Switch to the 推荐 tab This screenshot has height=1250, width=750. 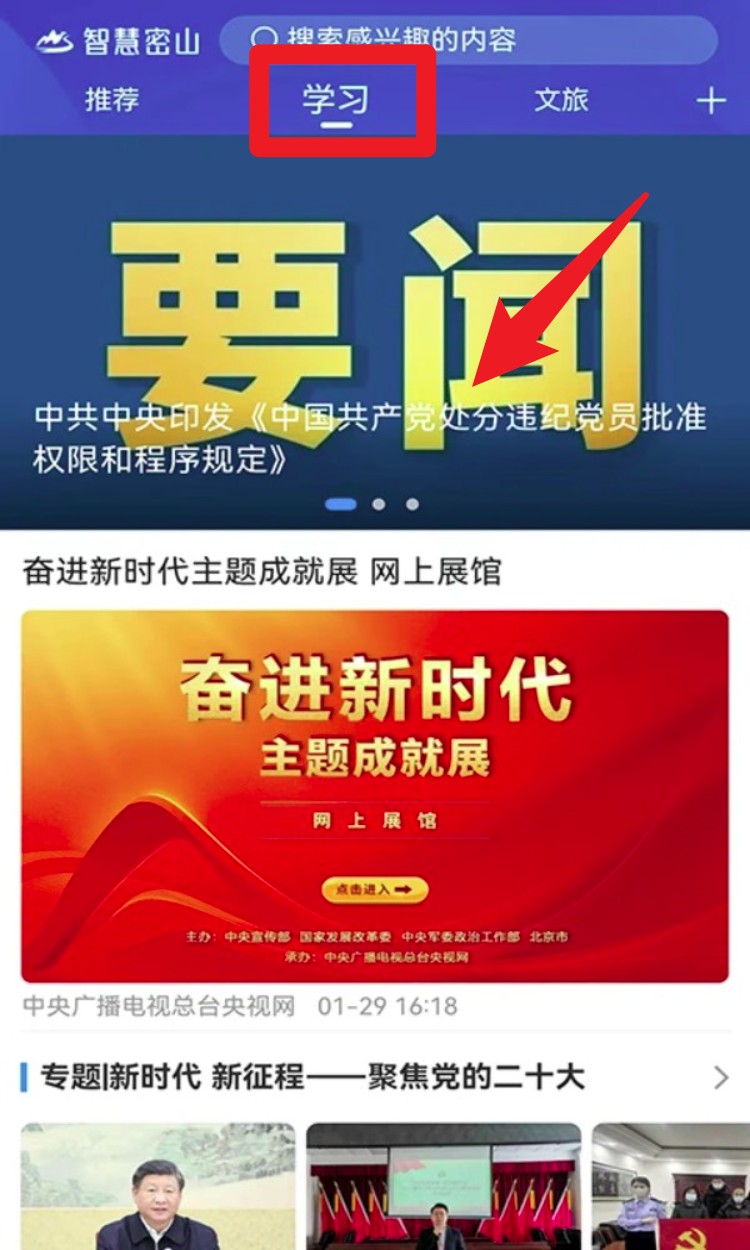click(112, 100)
